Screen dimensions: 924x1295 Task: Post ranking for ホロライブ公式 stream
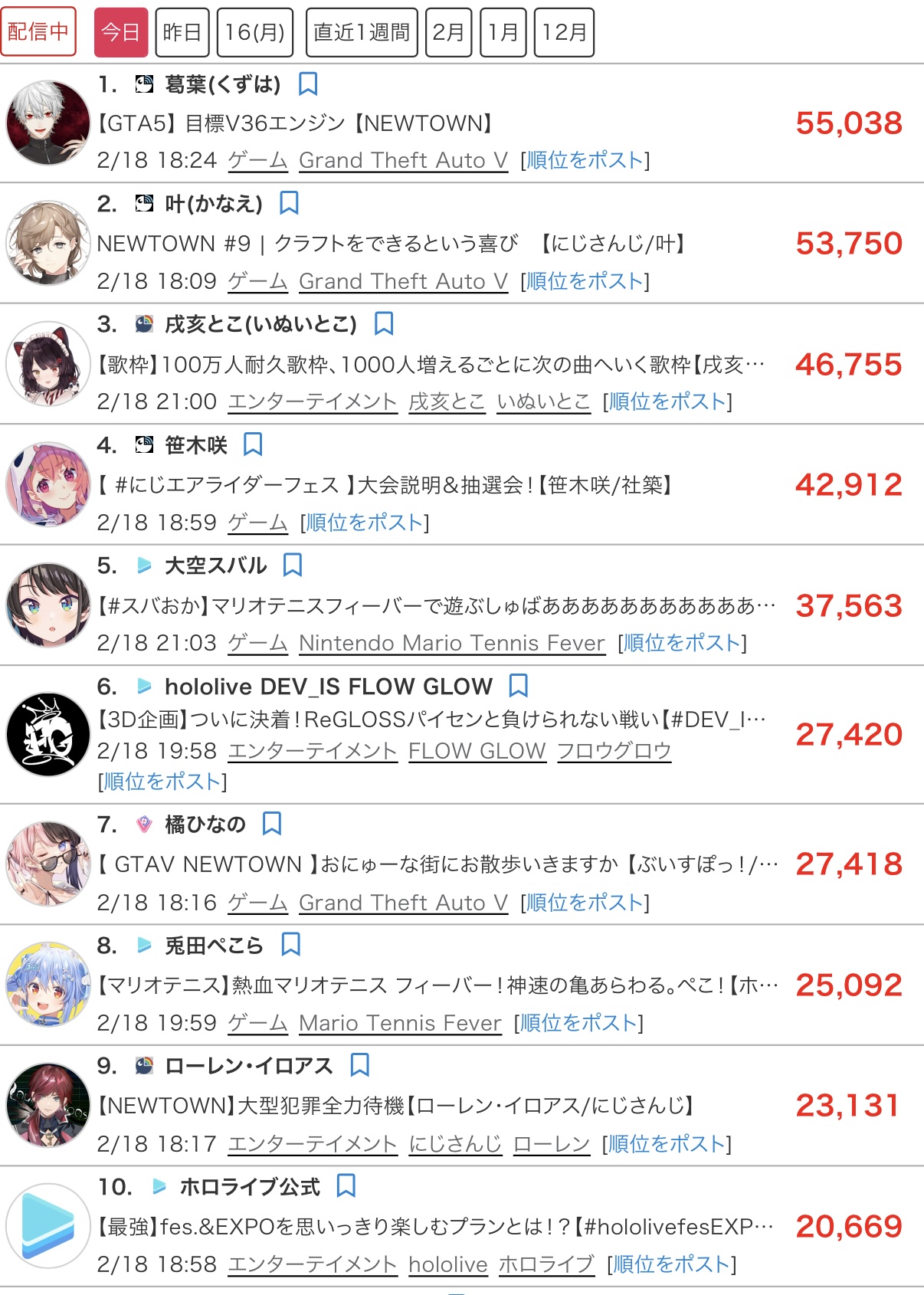coord(671,1264)
